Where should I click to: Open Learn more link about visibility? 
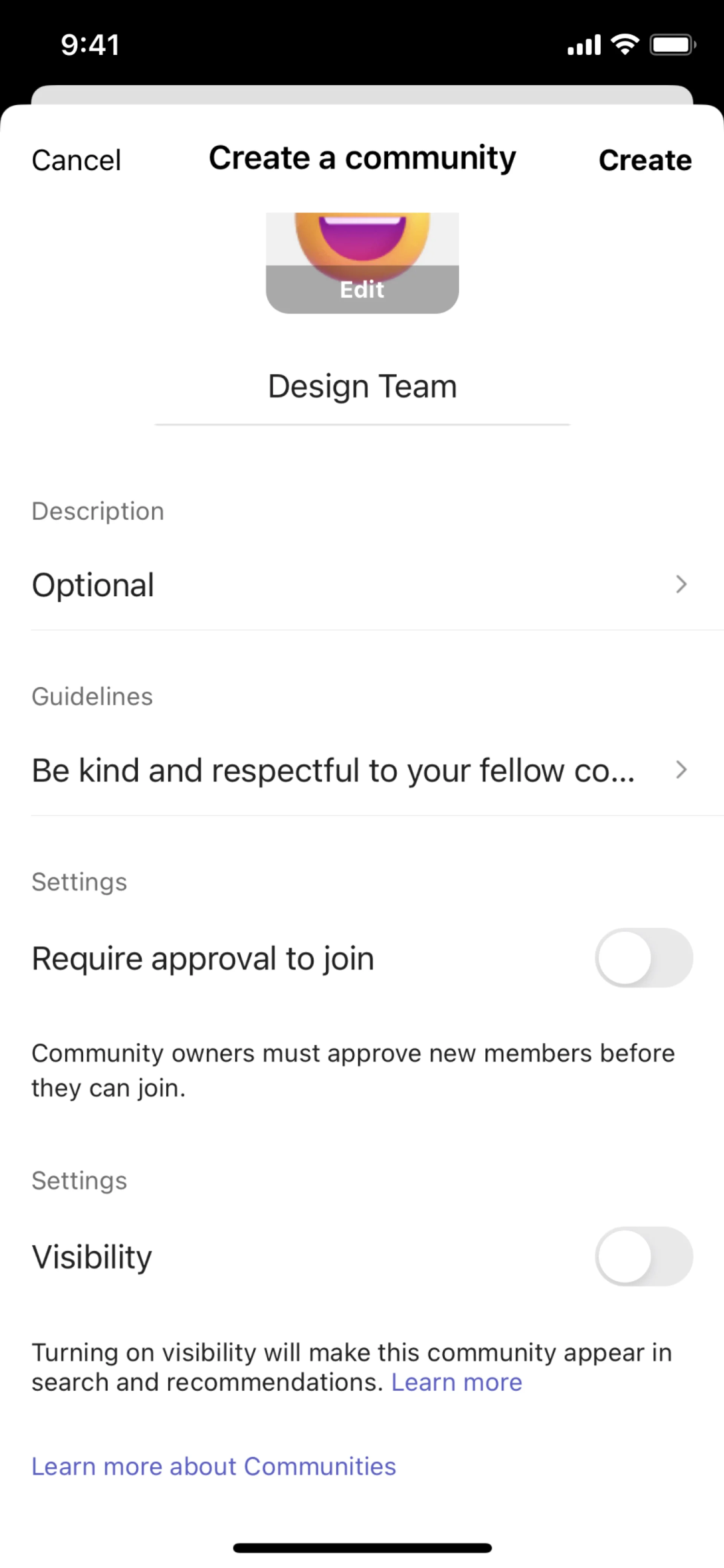point(456,1382)
